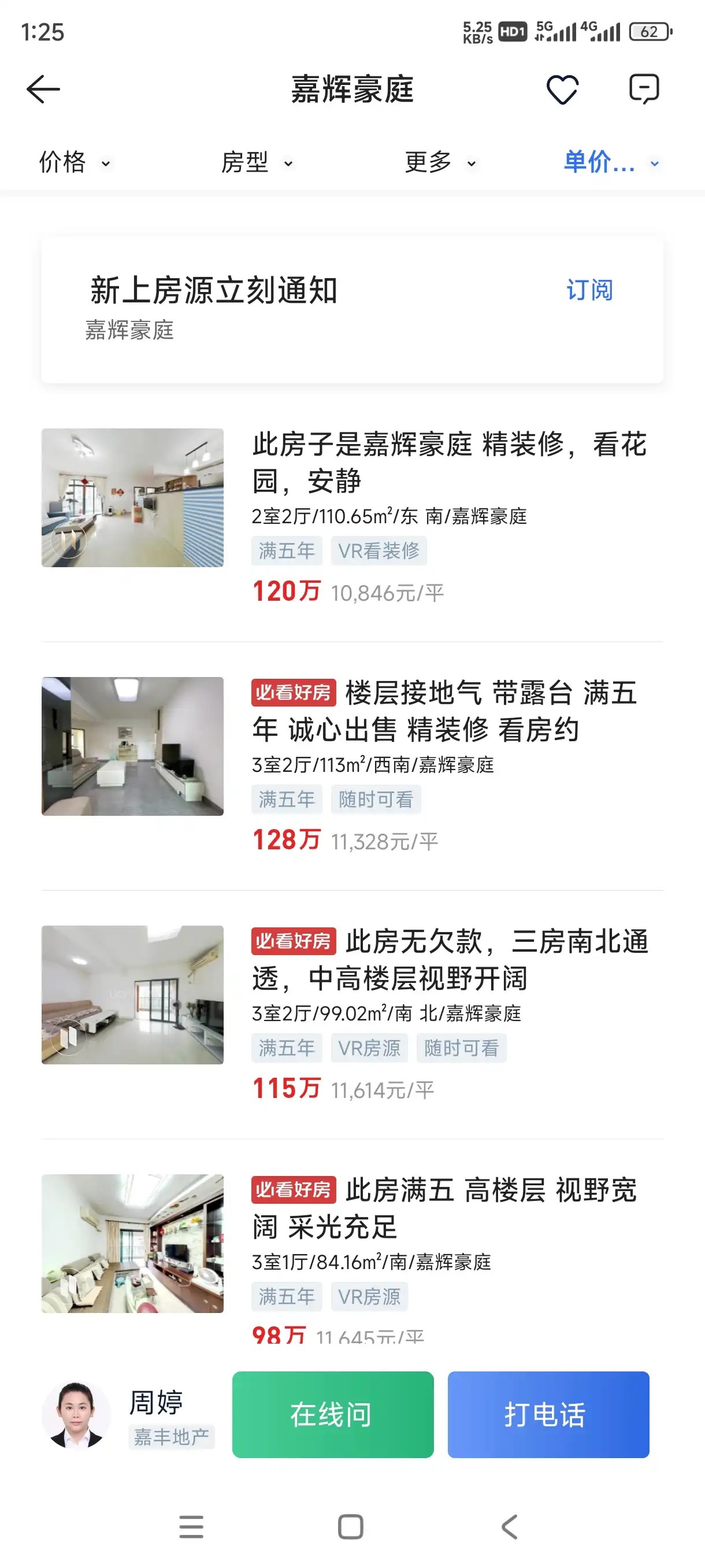
Task: Chat with the agent via 在线问
Action: point(333,1415)
